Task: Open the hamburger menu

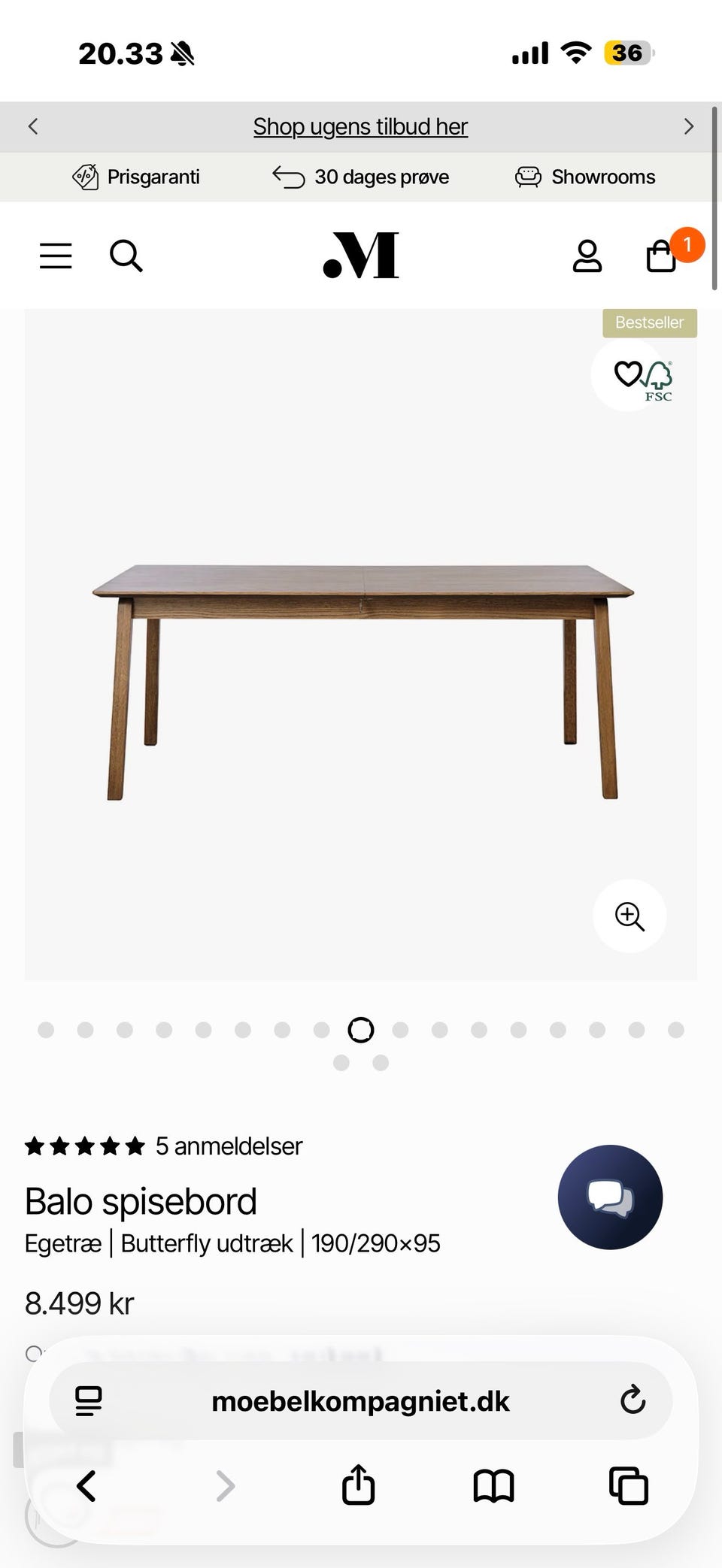Action: click(x=56, y=256)
